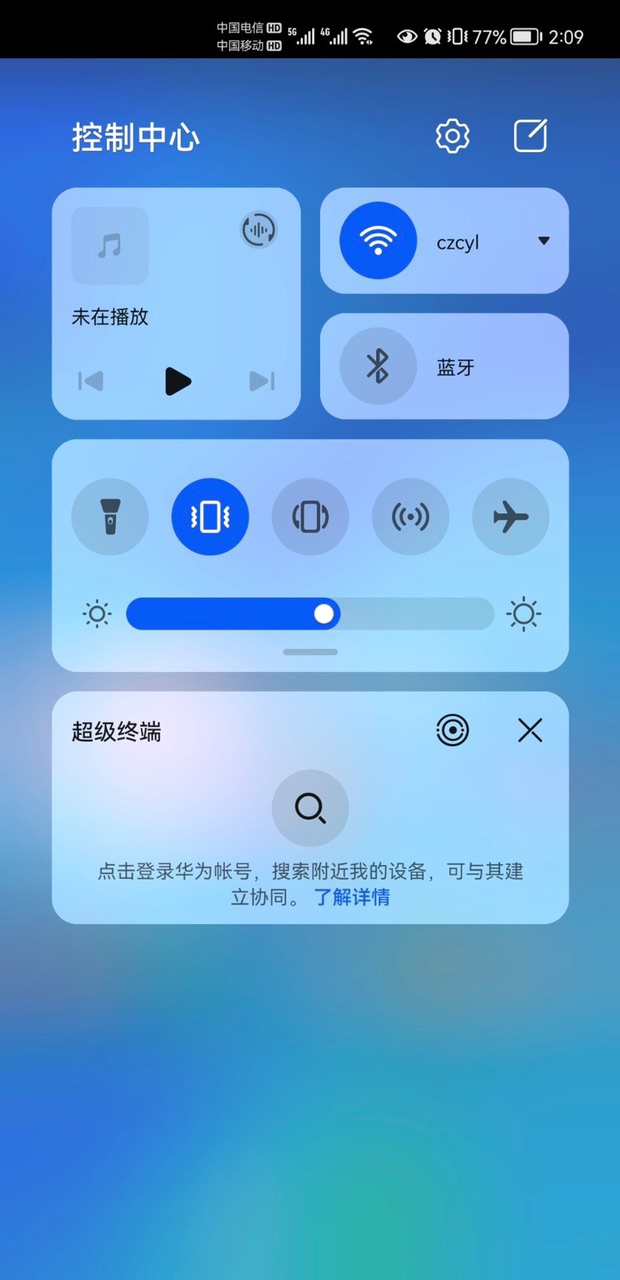Turn on airplane mode
Image resolution: width=620 pixels, height=1280 pixels.
click(510, 517)
